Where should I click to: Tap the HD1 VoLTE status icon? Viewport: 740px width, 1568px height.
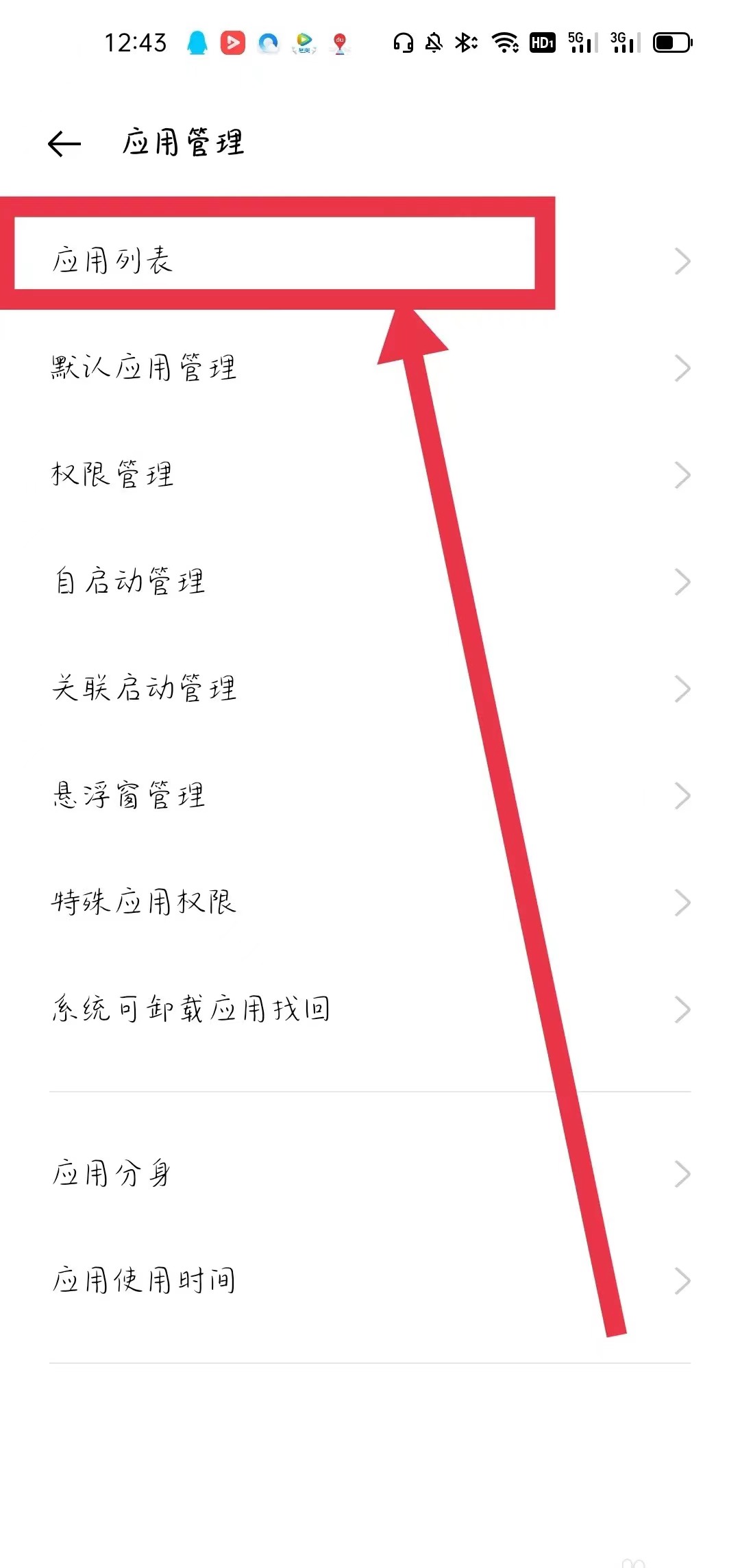(541, 43)
